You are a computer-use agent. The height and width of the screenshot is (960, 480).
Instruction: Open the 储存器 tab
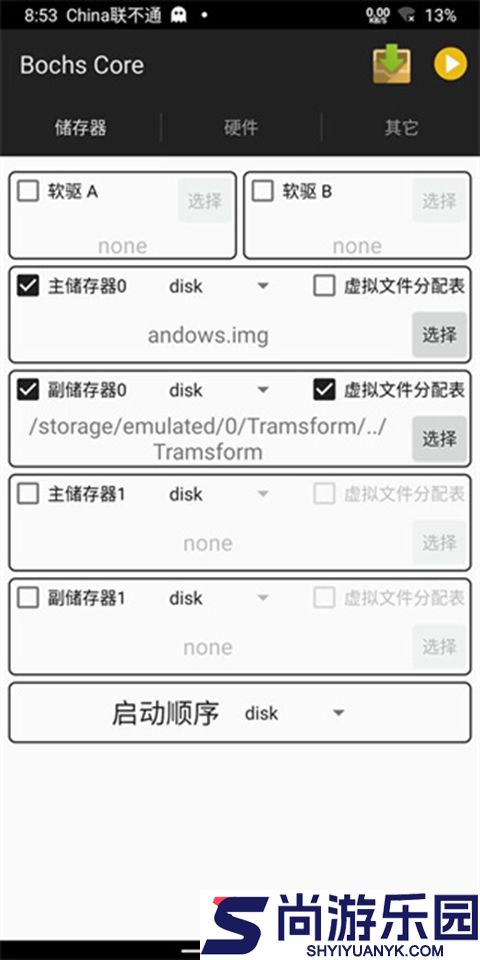pyautogui.click(x=80, y=127)
